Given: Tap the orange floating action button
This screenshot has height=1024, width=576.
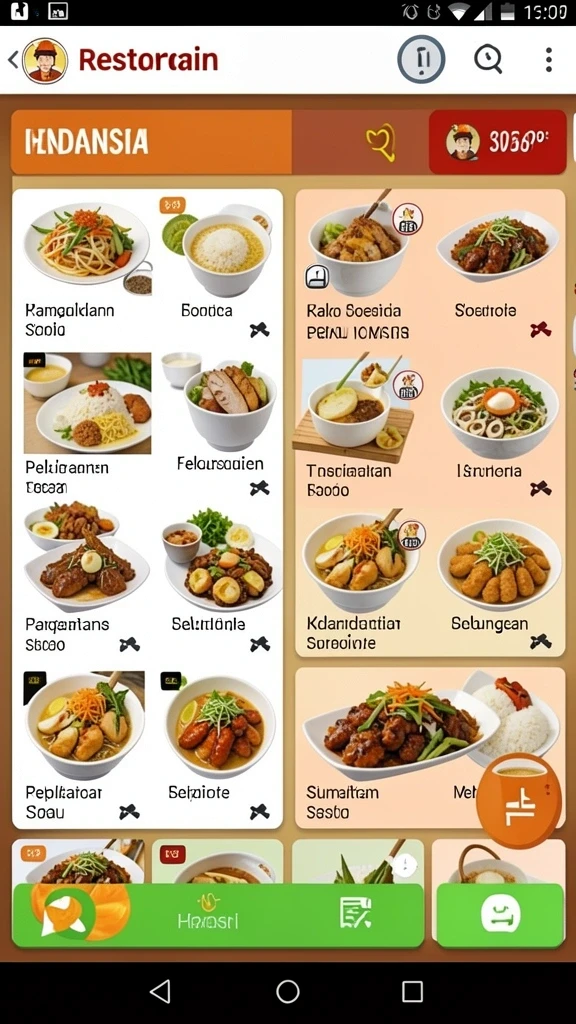Looking at the screenshot, I should point(519,801).
